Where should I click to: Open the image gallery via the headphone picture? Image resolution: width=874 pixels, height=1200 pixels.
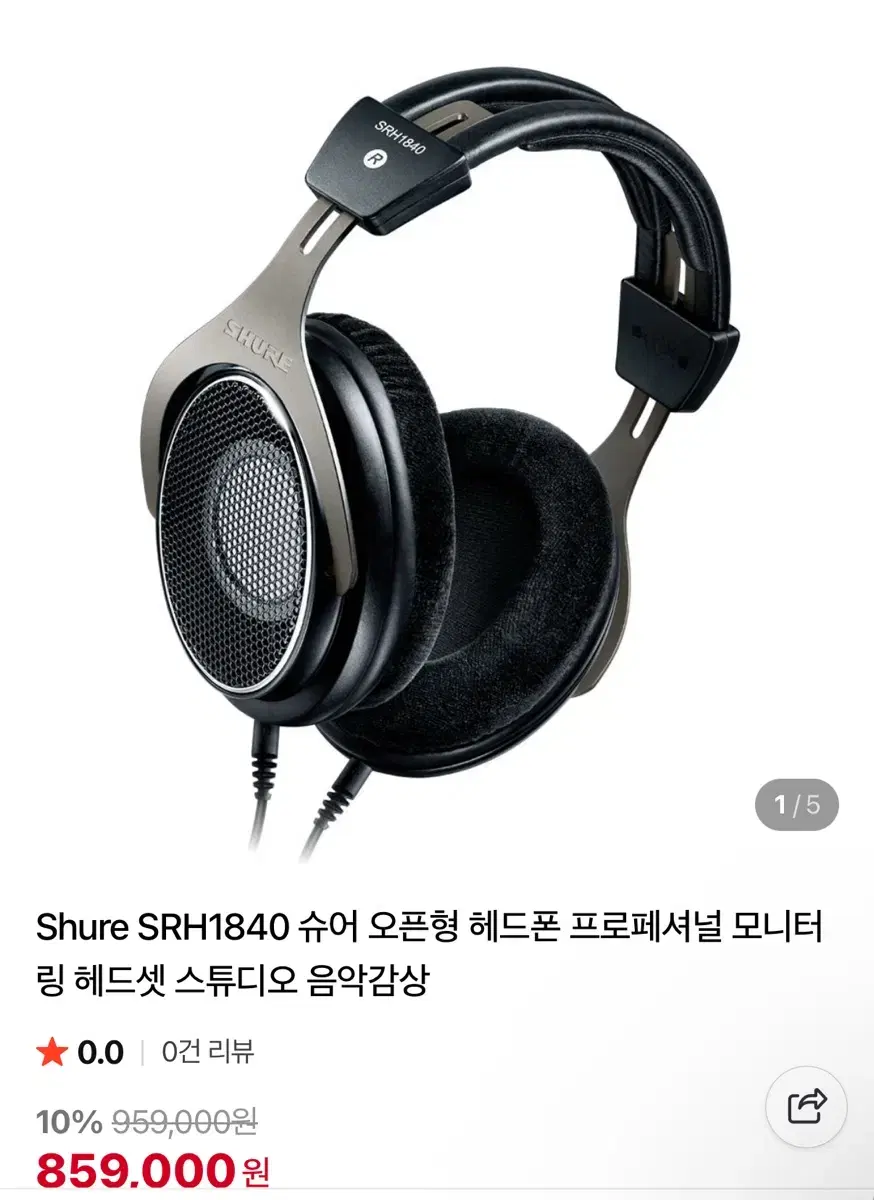click(x=437, y=440)
